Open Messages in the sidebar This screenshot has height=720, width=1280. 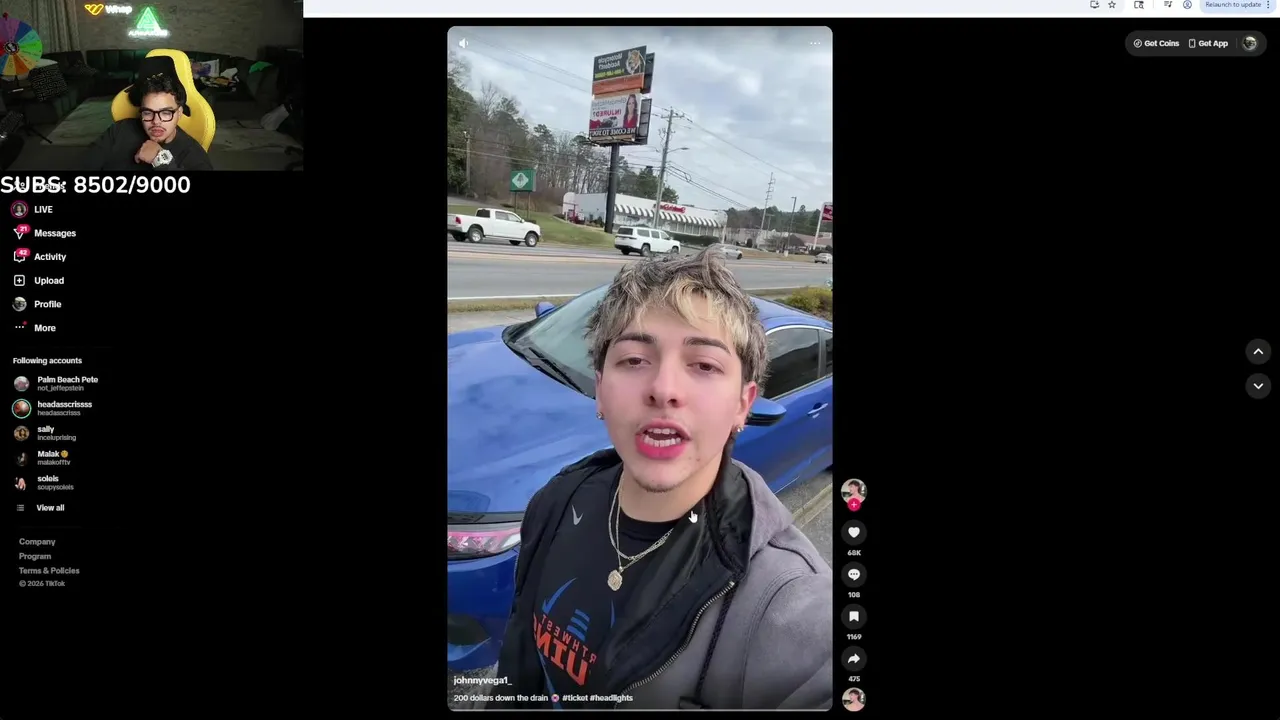(x=54, y=233)
